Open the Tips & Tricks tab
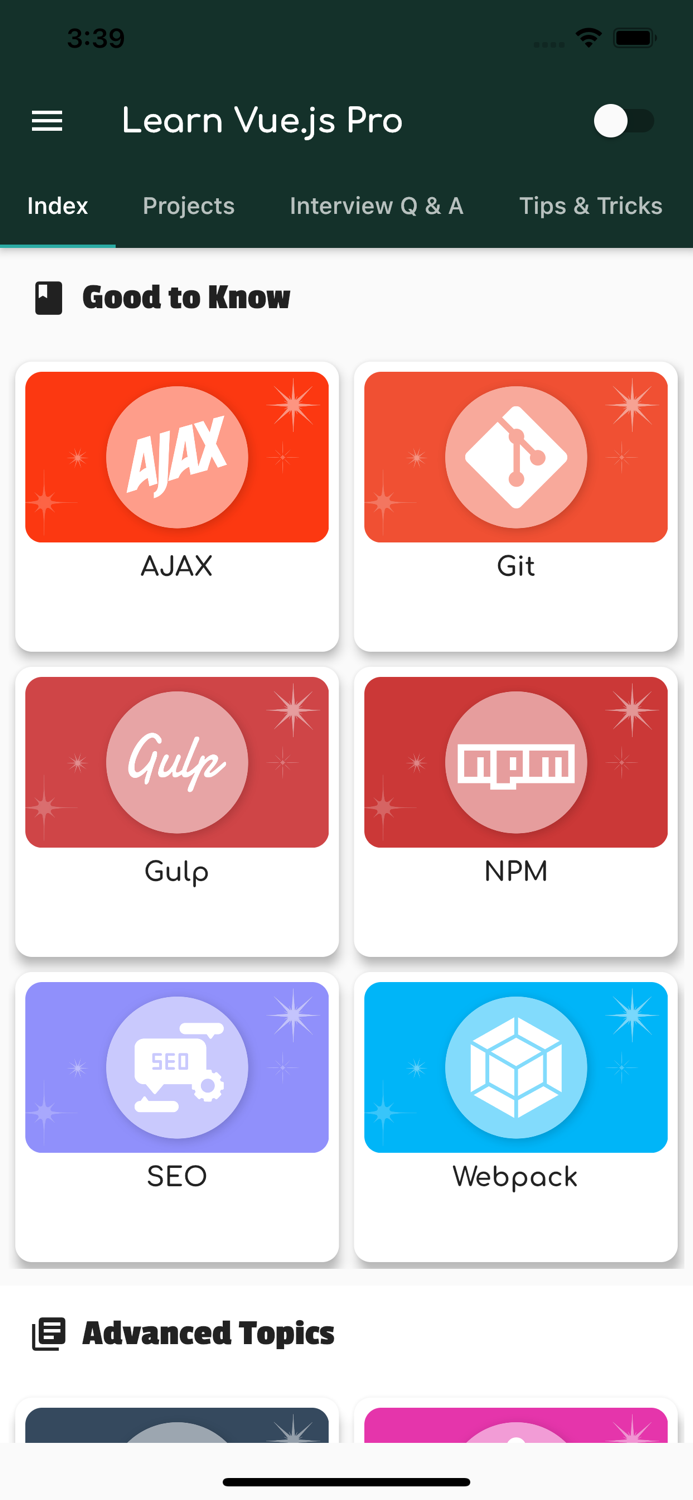This screenshot has width=693, height=1500. tap(591, 206)
